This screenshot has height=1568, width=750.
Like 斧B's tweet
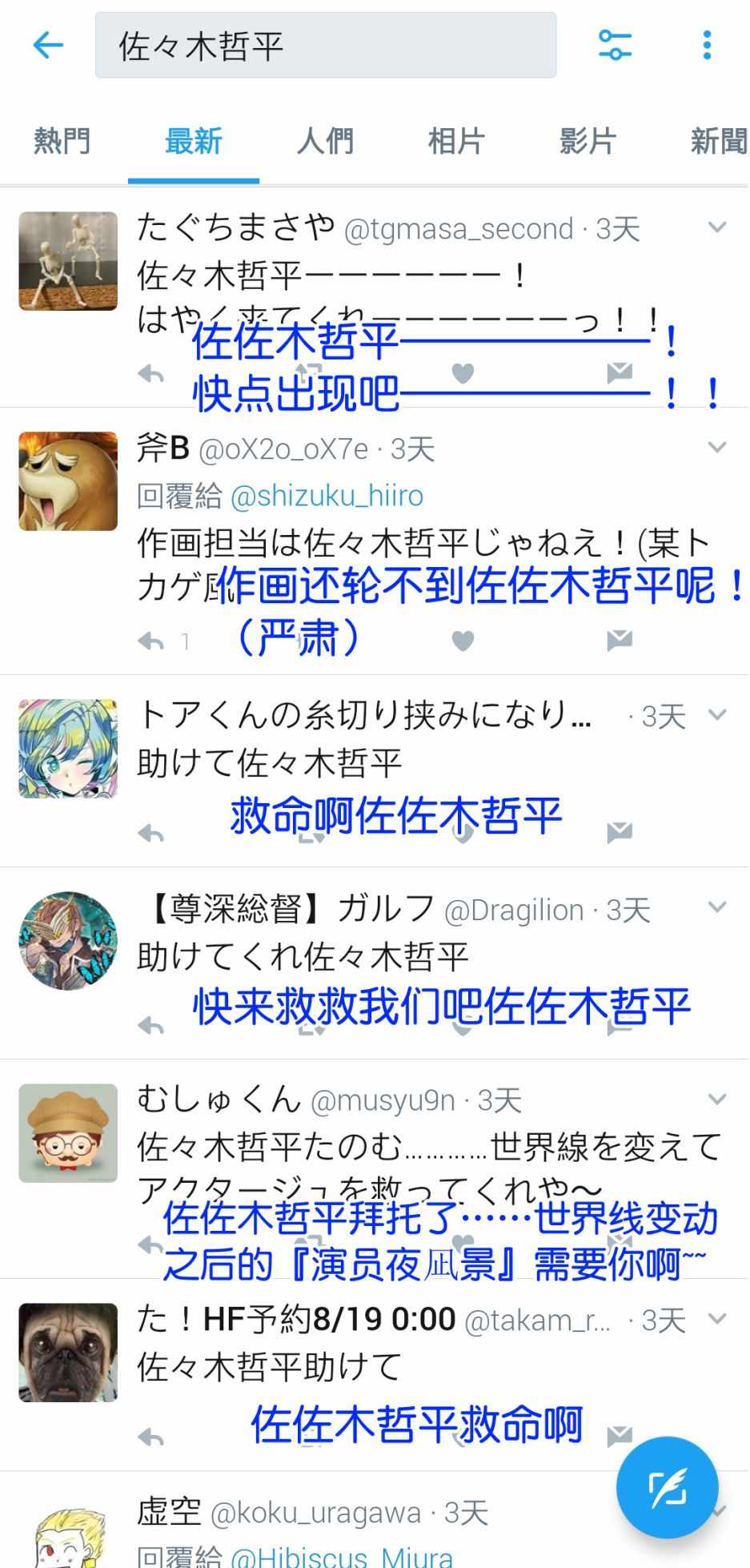coord(463,640)
